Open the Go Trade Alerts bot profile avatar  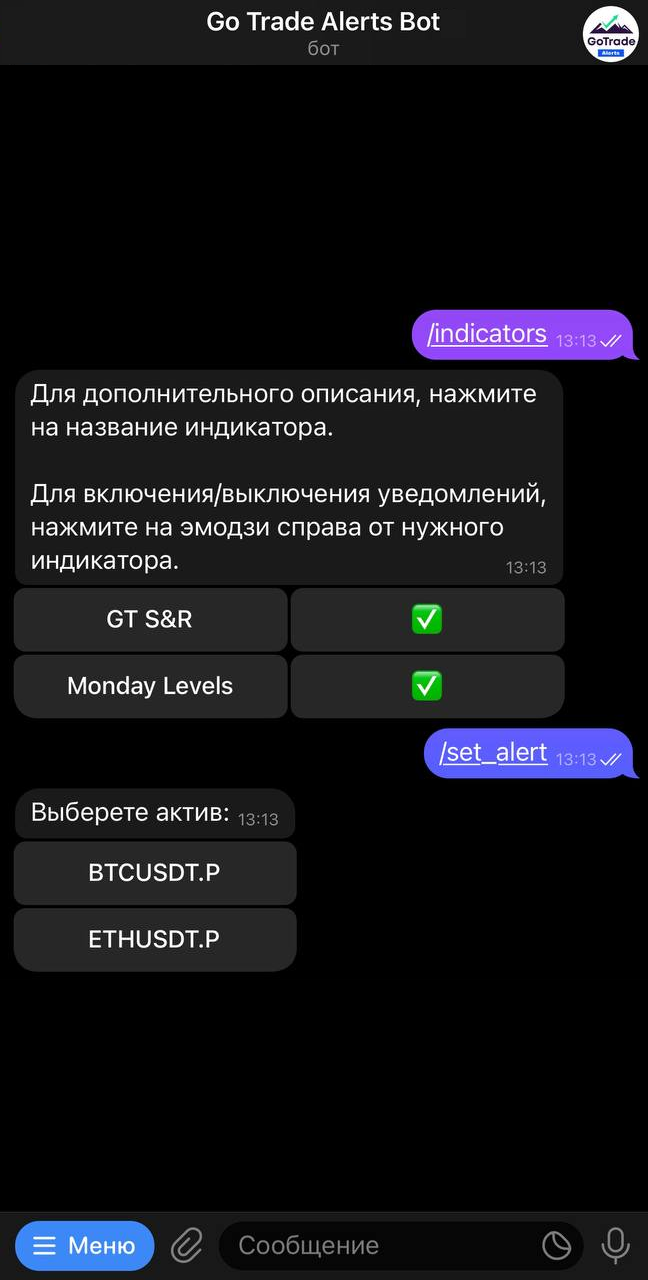tap(610, 33)
